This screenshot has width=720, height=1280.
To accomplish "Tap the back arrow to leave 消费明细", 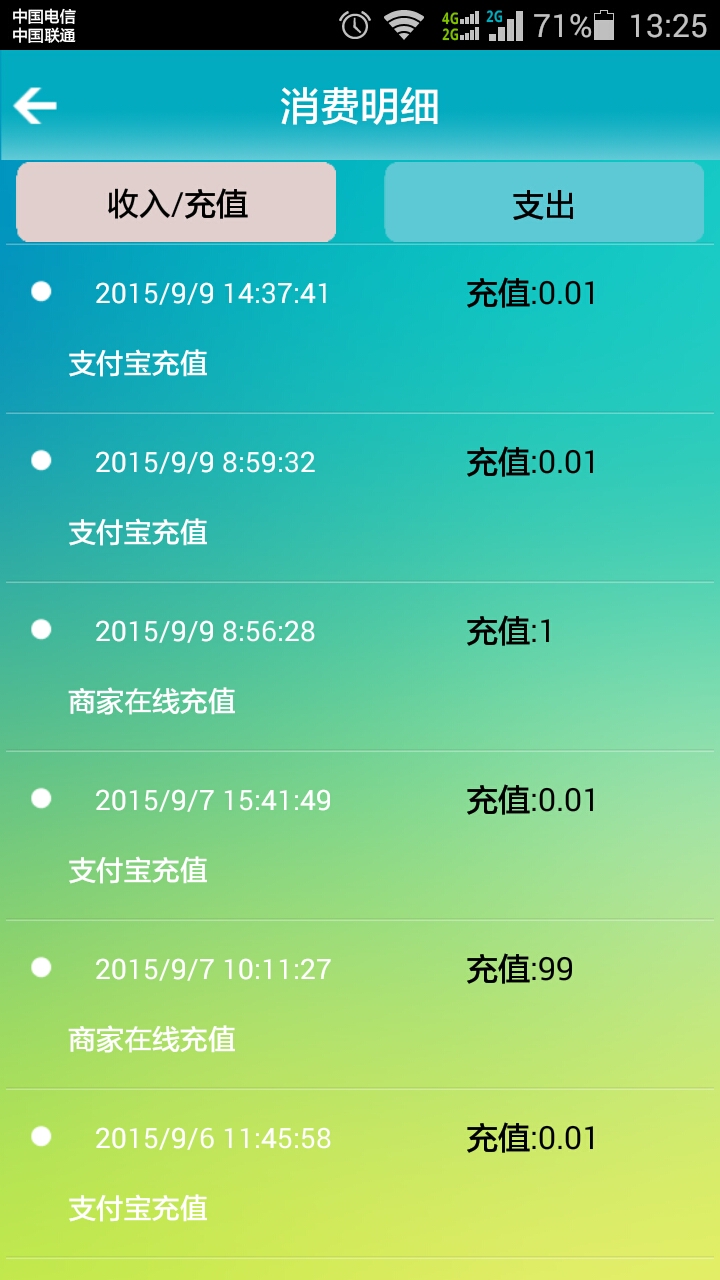I will coord(33,104).
